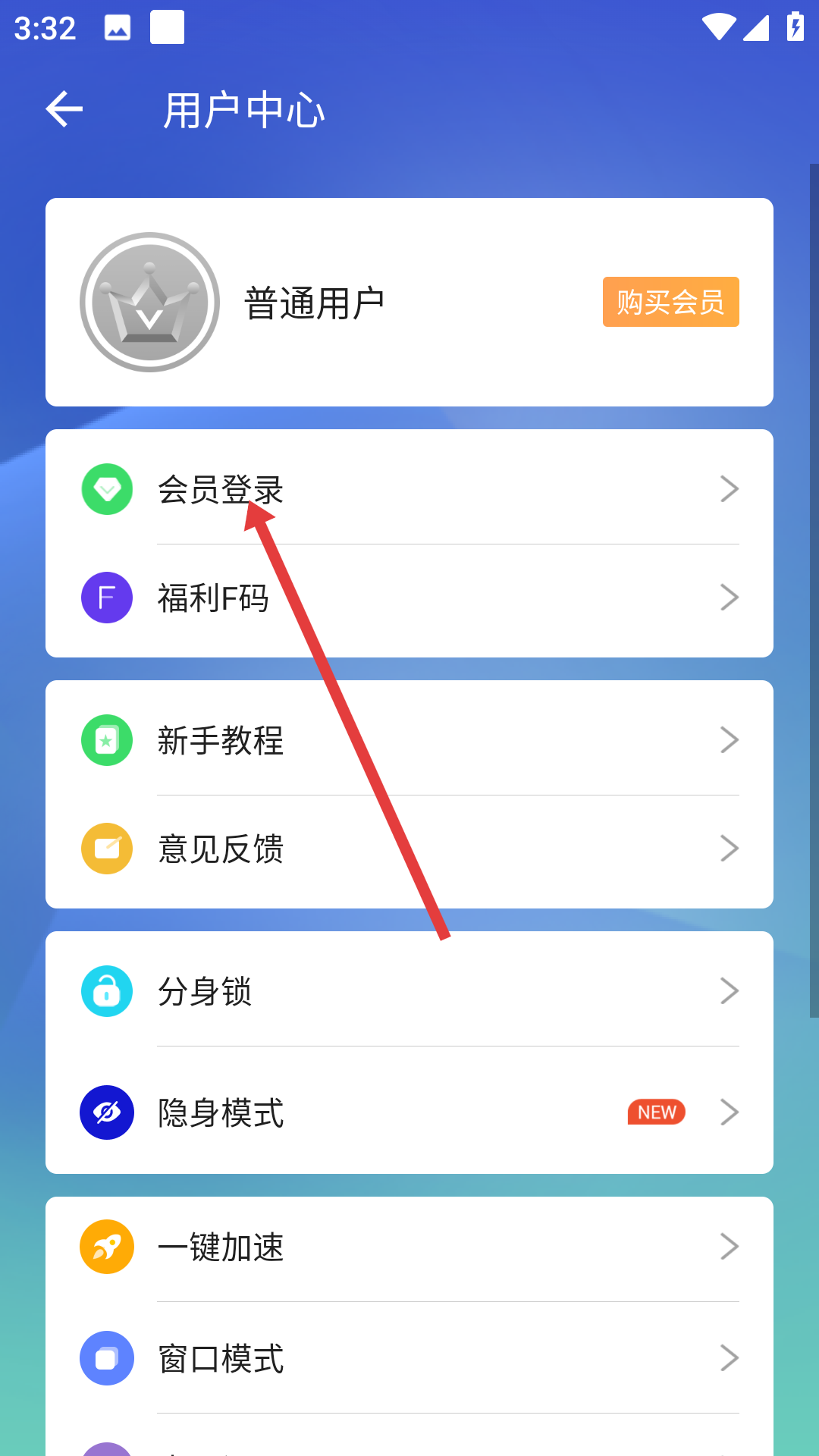The width and height of the screenshot is (819, 1456).
Task: Go back from 用户中心
Action: coord(64,110)
